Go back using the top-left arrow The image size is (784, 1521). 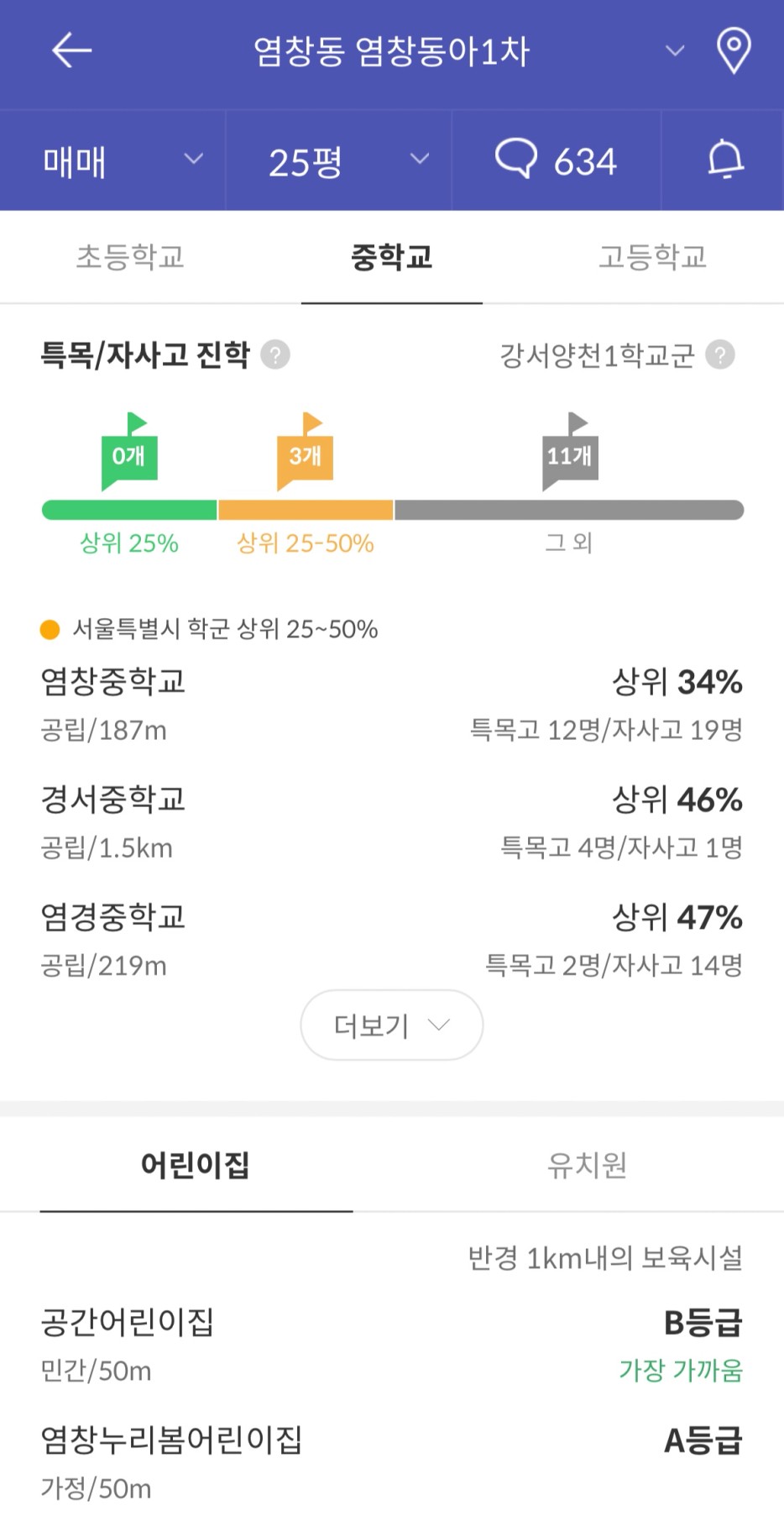coord(72,51)
